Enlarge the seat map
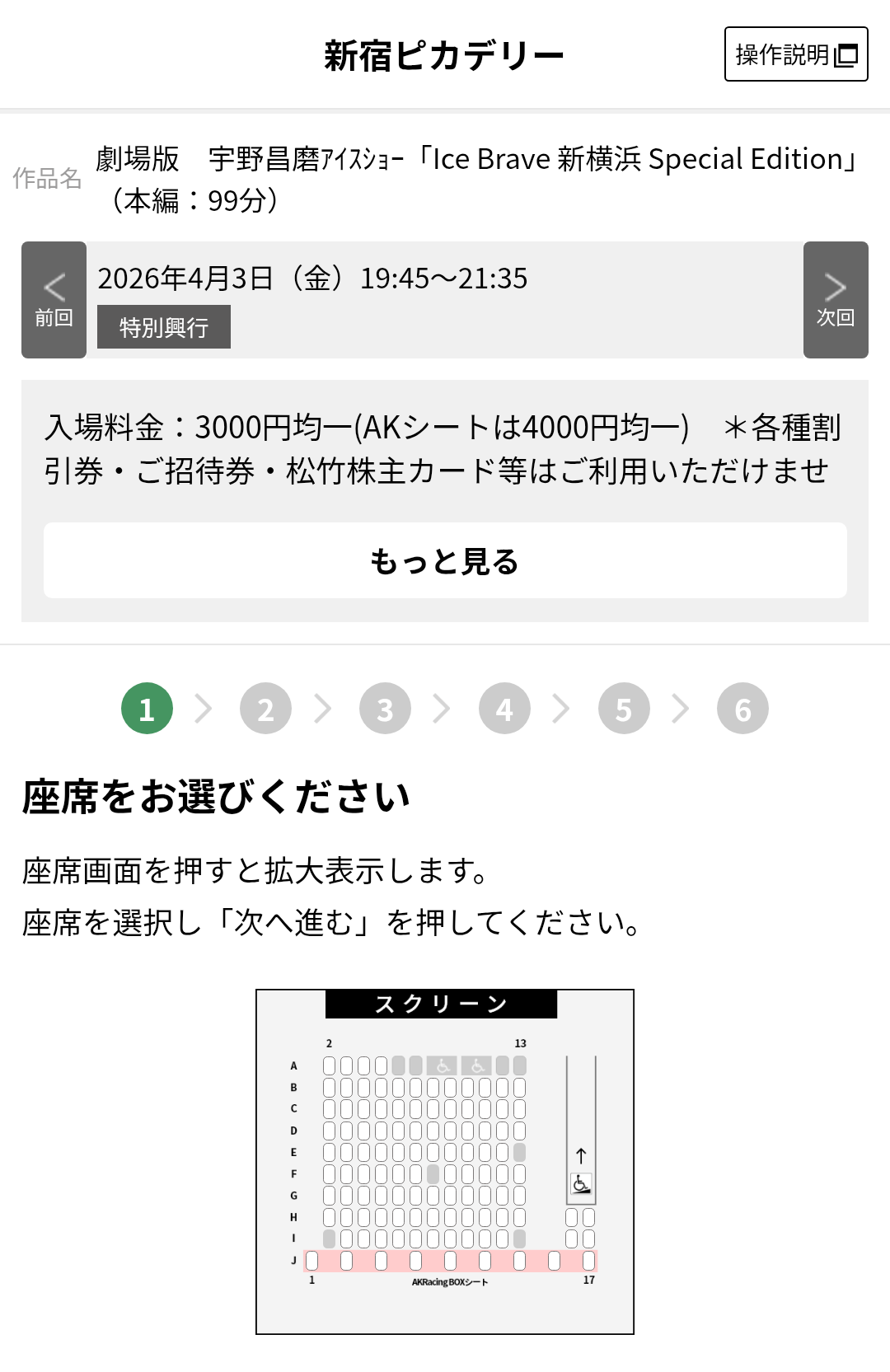The height and width of the screenshot is (1372, 890). click(x=445, y=1161)
